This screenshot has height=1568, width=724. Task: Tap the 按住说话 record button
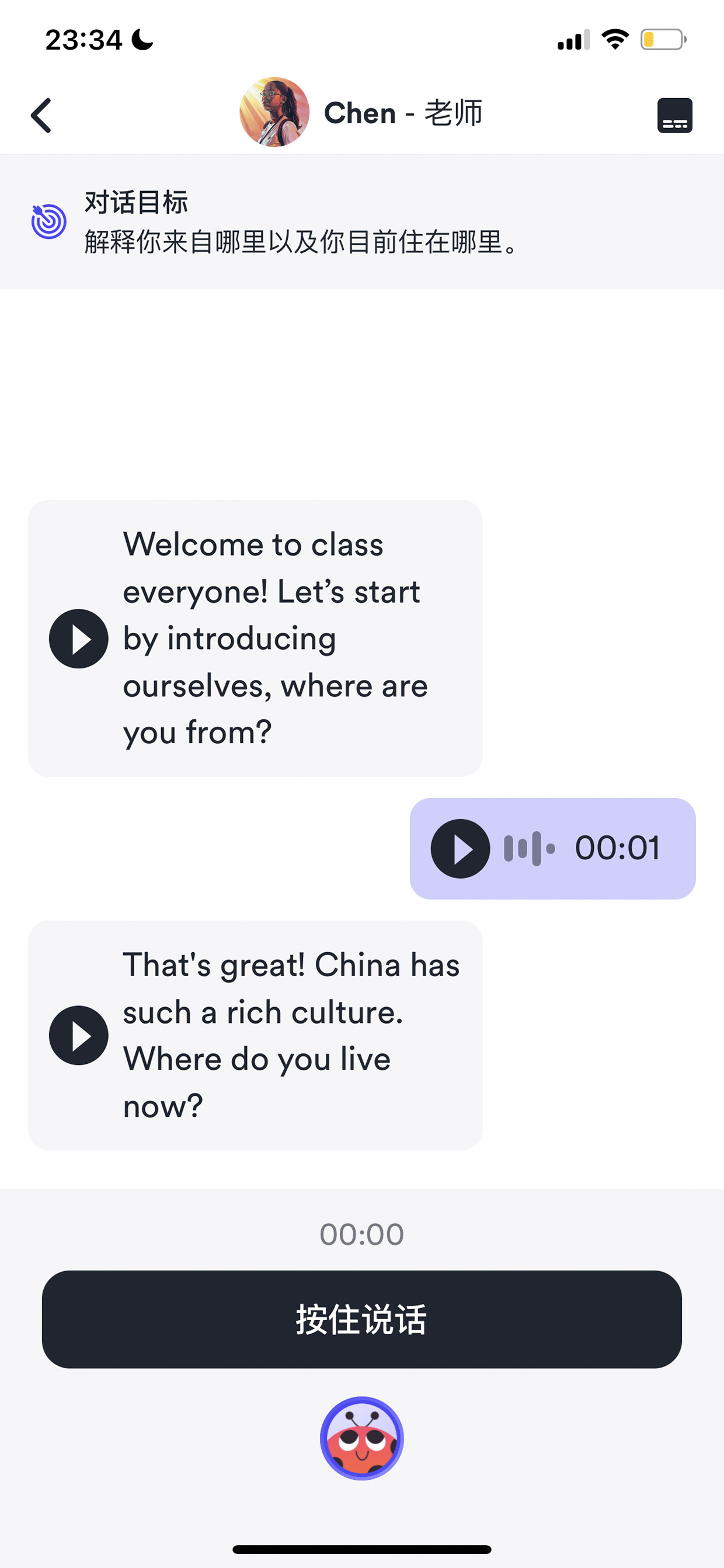tap(361, 1319)
